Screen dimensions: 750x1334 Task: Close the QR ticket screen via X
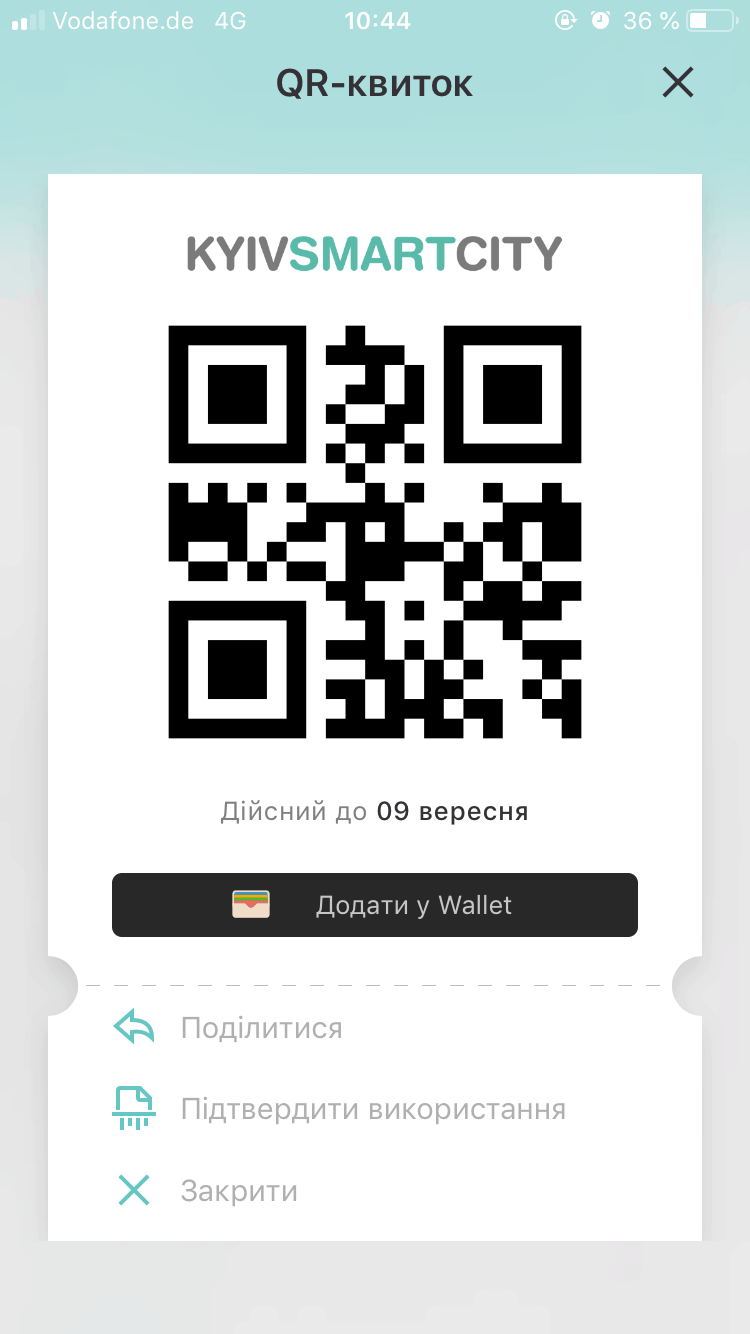tap(677, 83)
